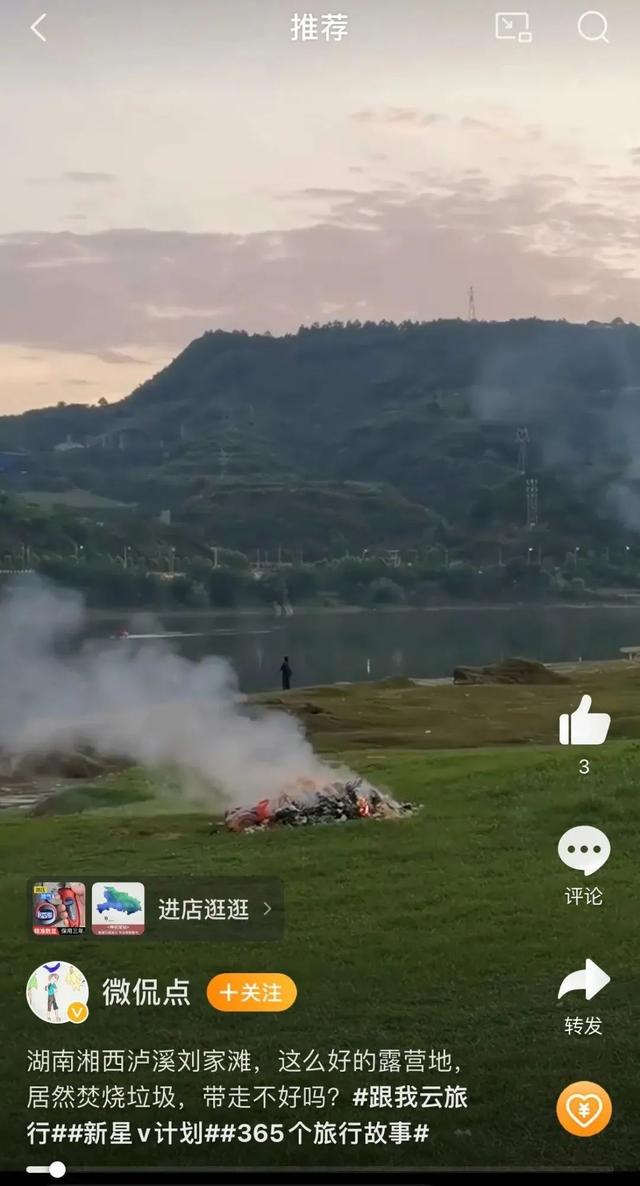The height and width of the screenshot is (1186, 640).
Task: Open the 评论 comments bubble
Action: click(x=584, y=852)
